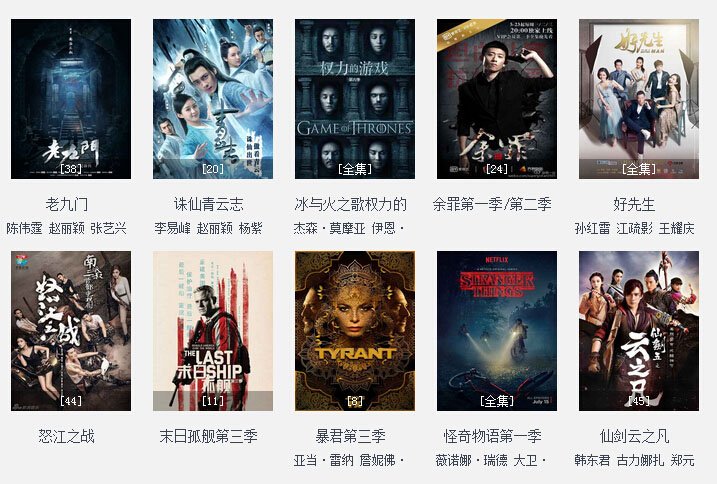Open 怒江之战 poster
The width and height of the screenshot is (717, 484).
(x=71, y=331)
